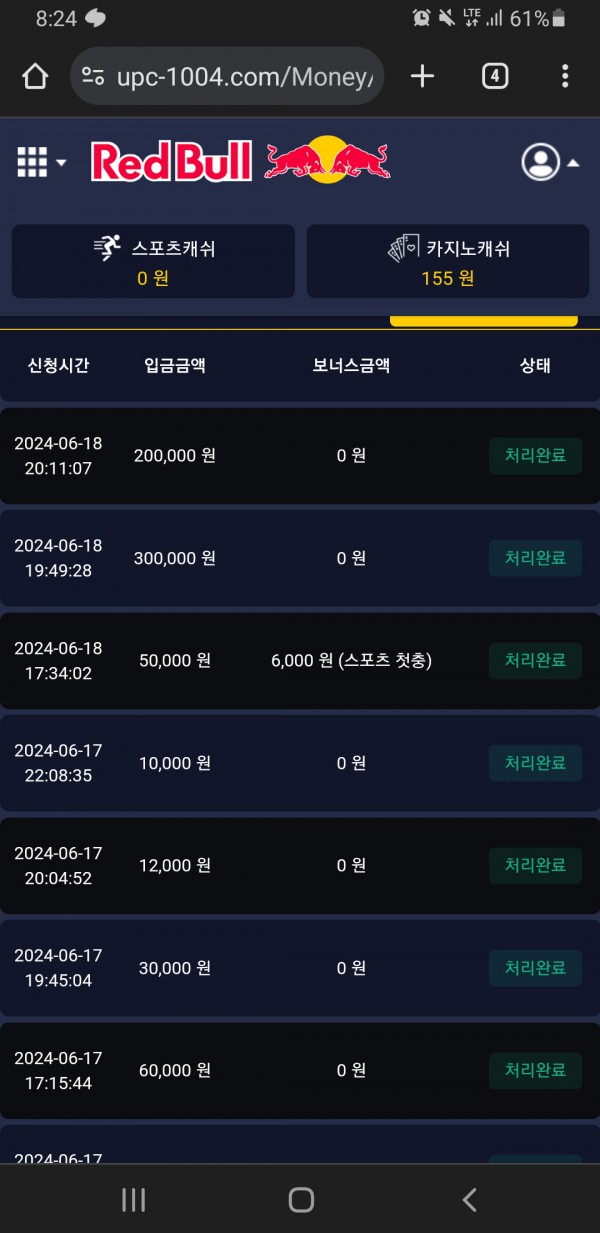Screen dimensions: 600x1233
Task: Open the recent apps view
Action: tap(133, 1200)
